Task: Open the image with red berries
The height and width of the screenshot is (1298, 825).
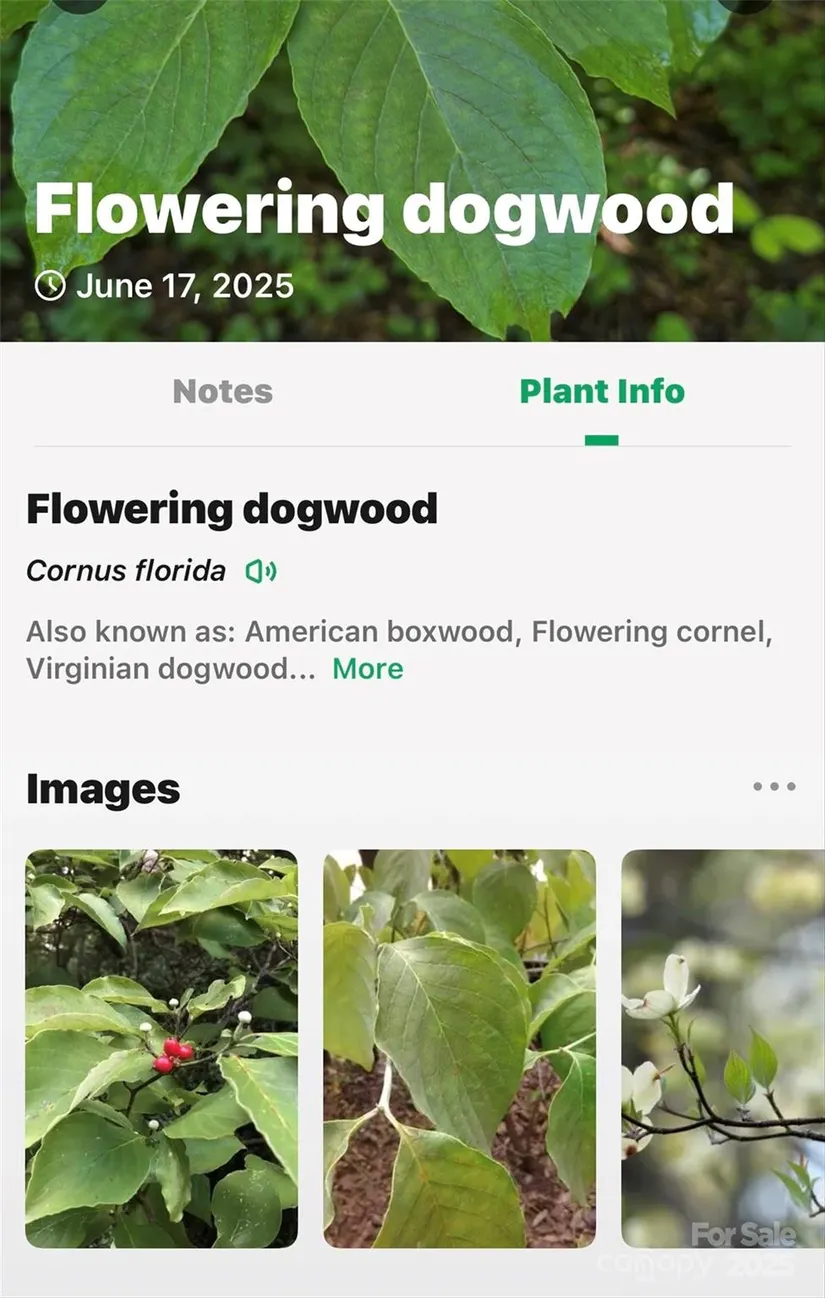Action: pos(161,1048)
